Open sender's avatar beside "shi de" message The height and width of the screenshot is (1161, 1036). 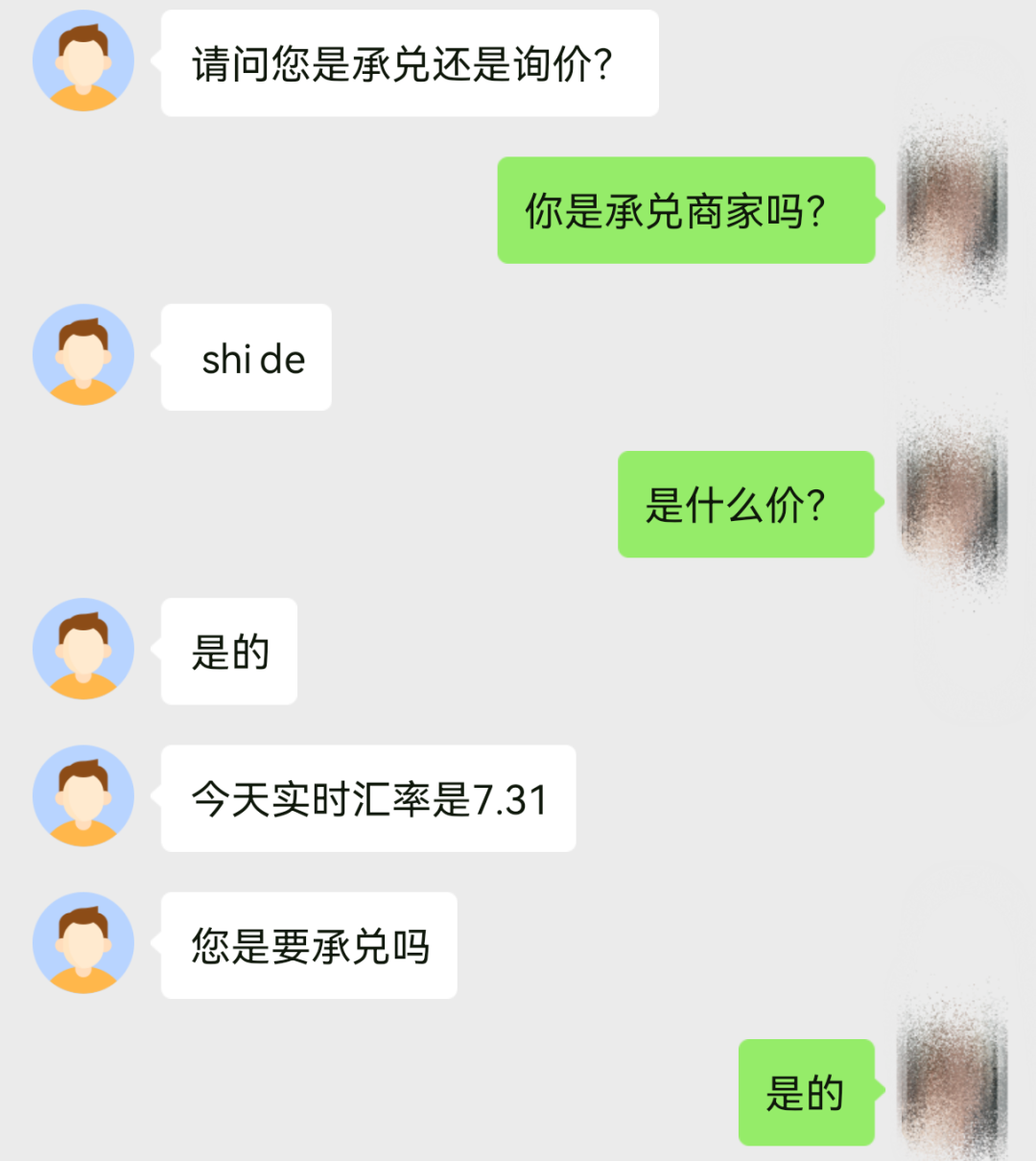[x=83, y=355]
